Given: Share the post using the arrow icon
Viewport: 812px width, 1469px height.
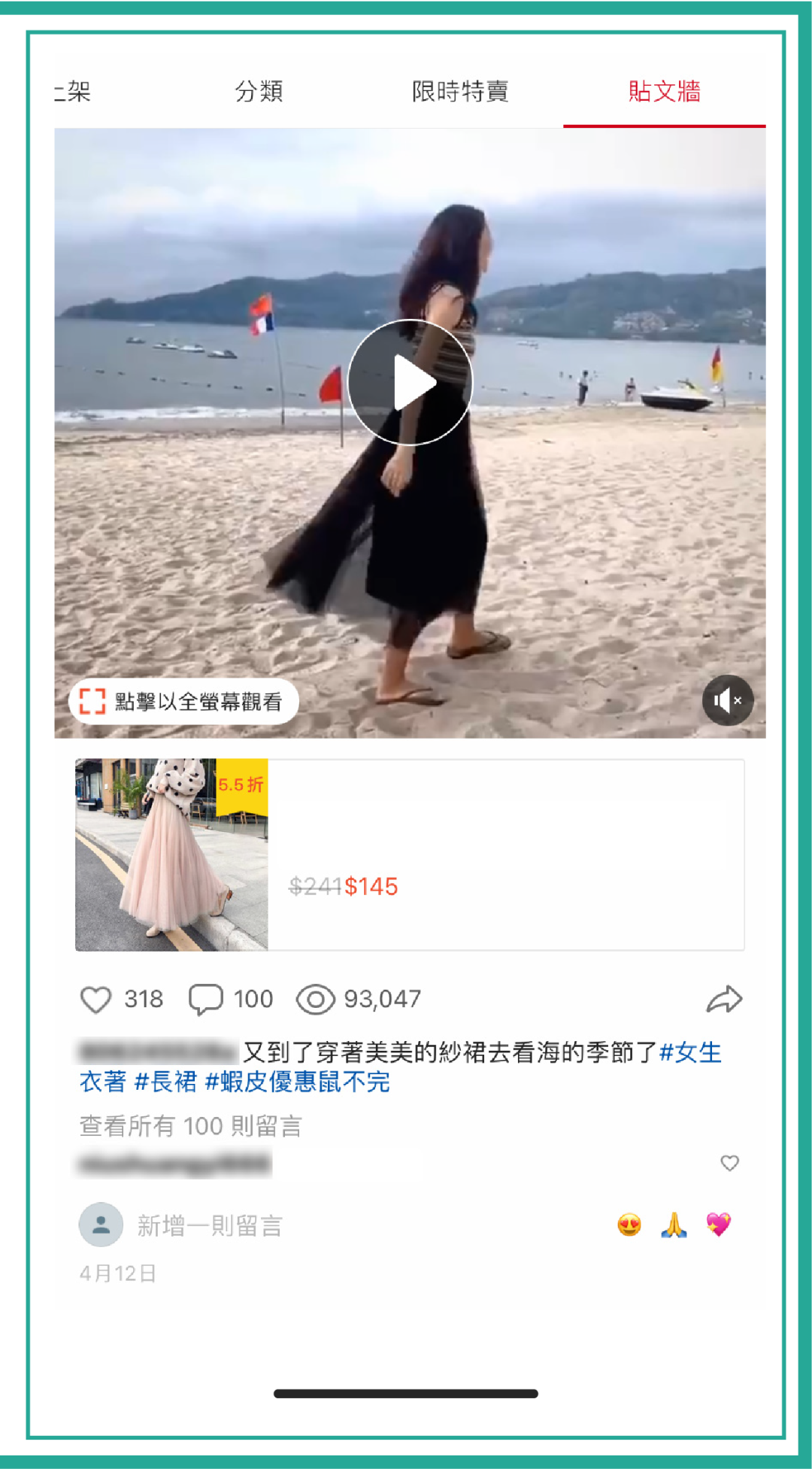Looking at the screenshot, I should point(724,998).
